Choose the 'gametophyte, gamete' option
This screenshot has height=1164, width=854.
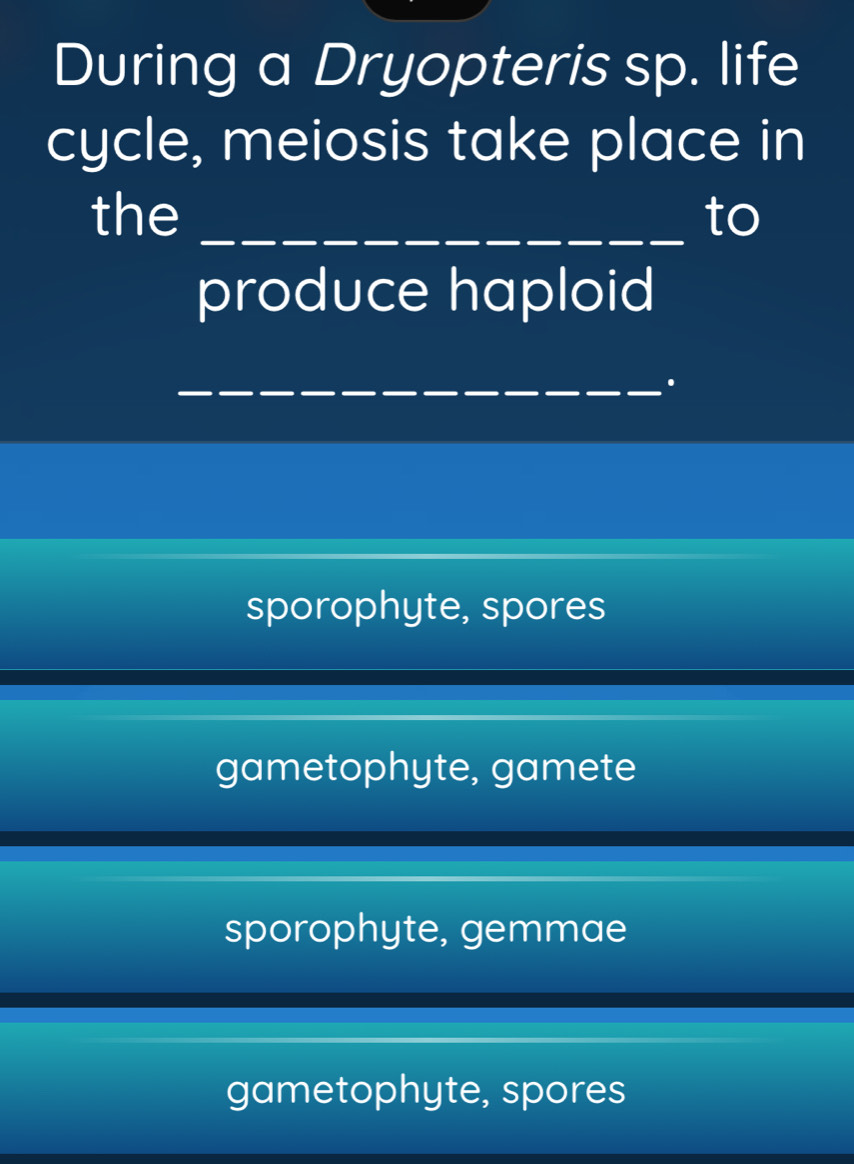point(427,768)
